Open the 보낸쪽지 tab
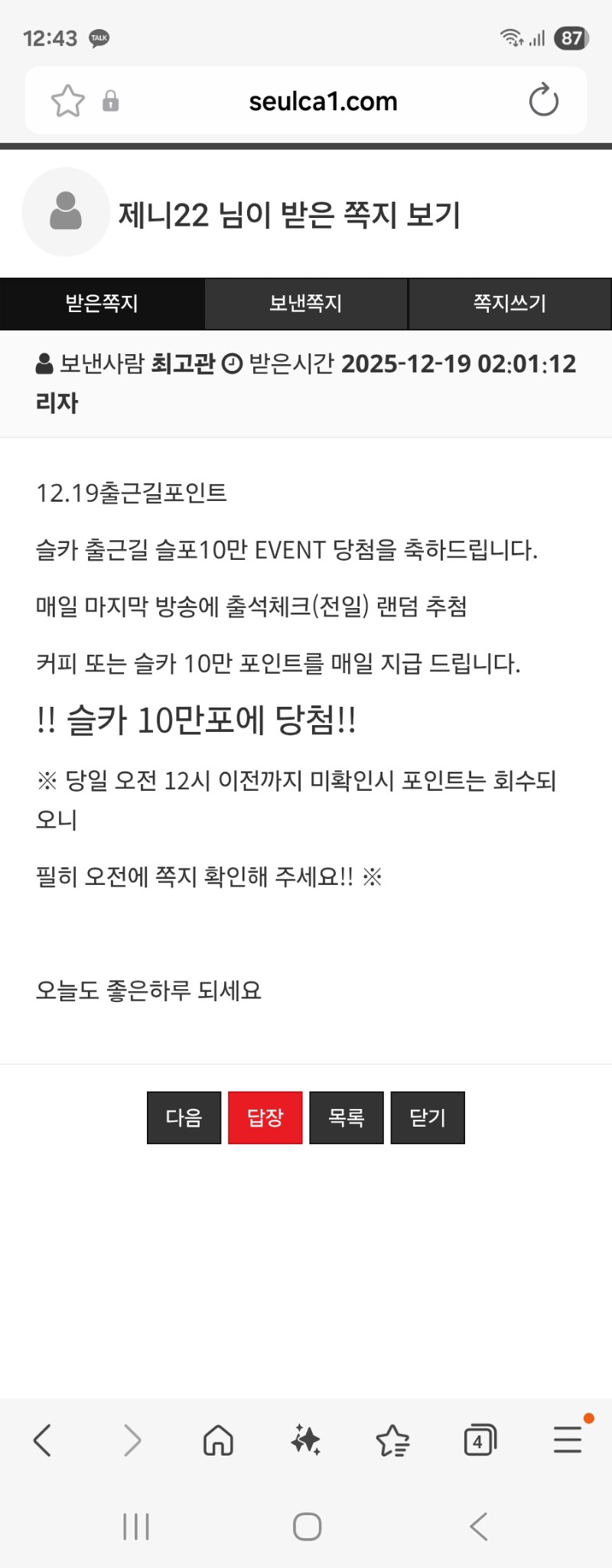This screenshot has width=612, height=1568. point(306,304)
